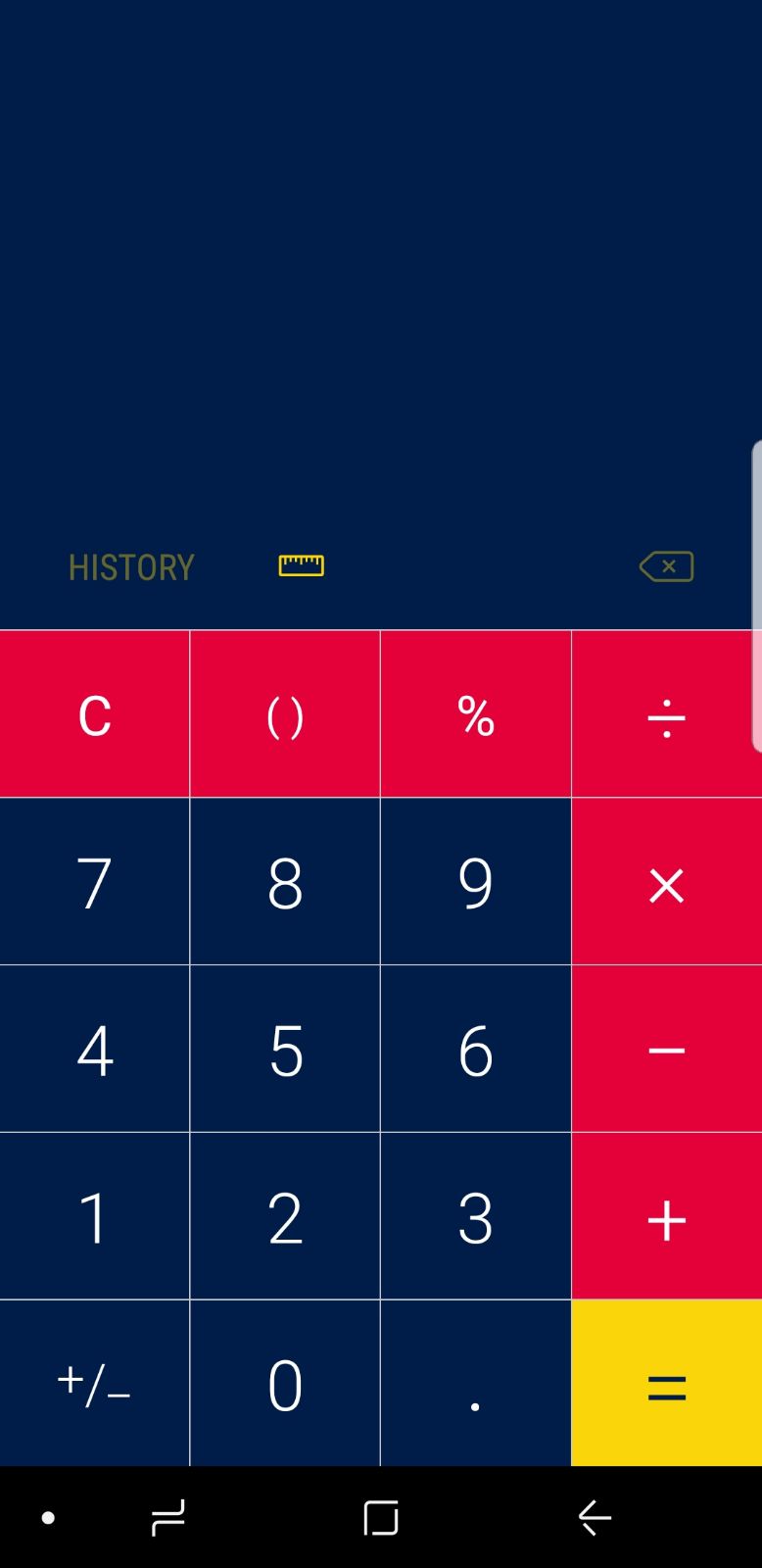This screenshot has width=762, height=1568.
Task: Delete the last digit with backspace
Action: (x=666, y=566)
